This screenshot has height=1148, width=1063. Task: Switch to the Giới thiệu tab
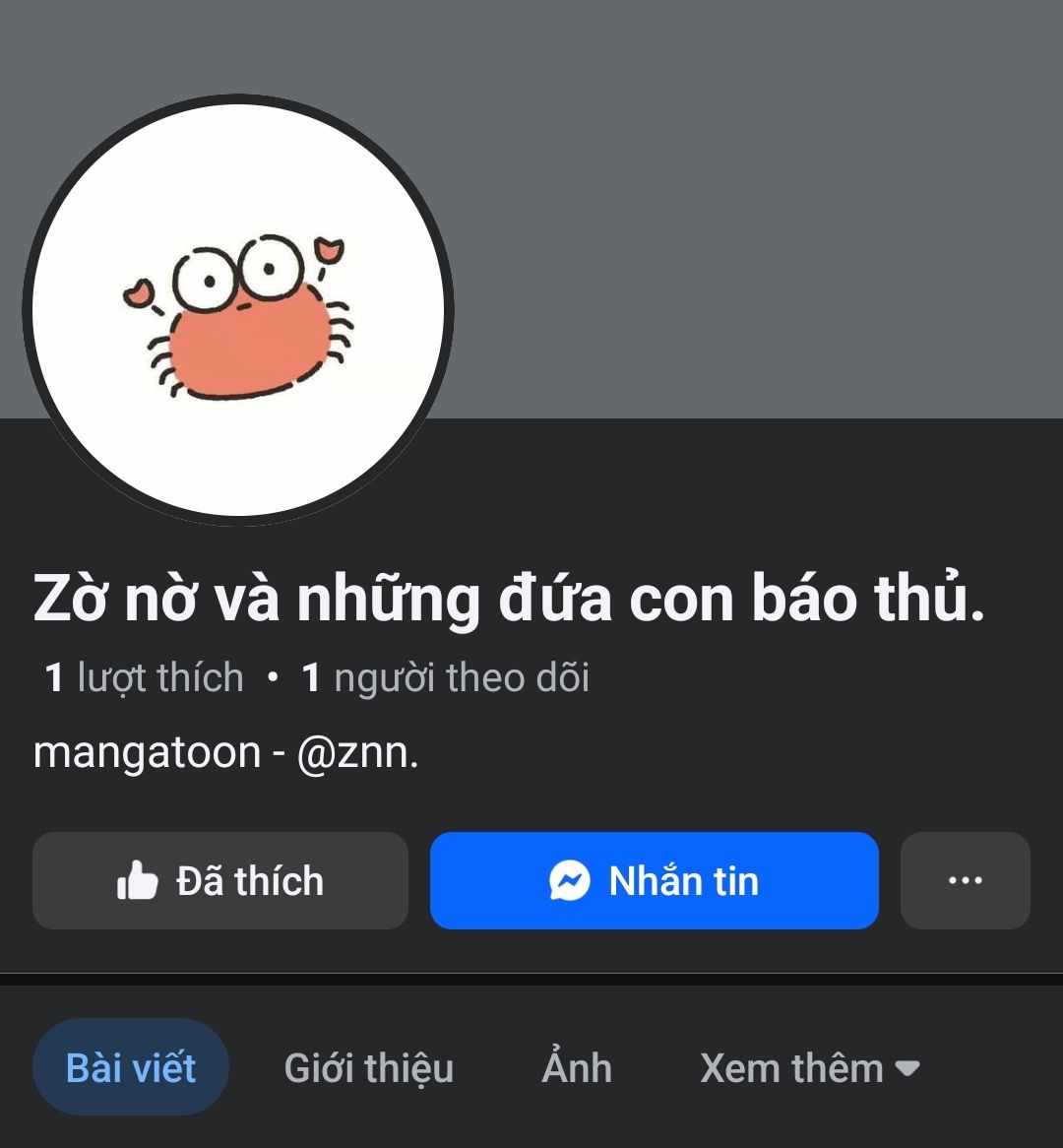click(369, 1068)
